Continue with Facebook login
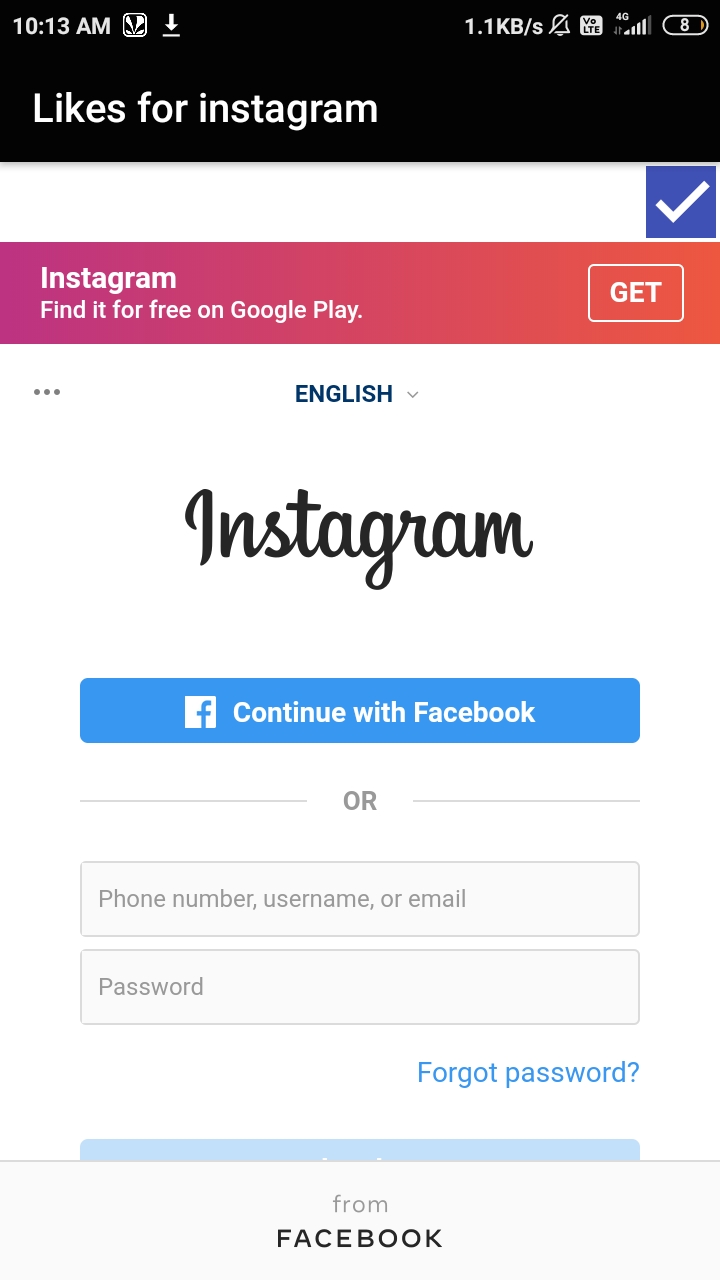Image resolution: width=720 pixels, height=1280 pixels. [x=360, y=711]
